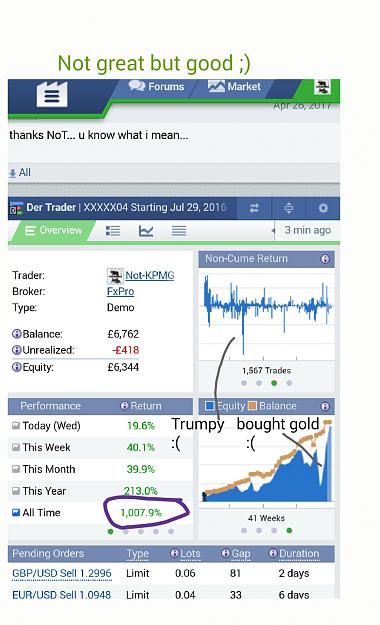Select the Overview tab
Image resolution: width=380 pixels, height=625 pixels.
click(x=53, y=230)
